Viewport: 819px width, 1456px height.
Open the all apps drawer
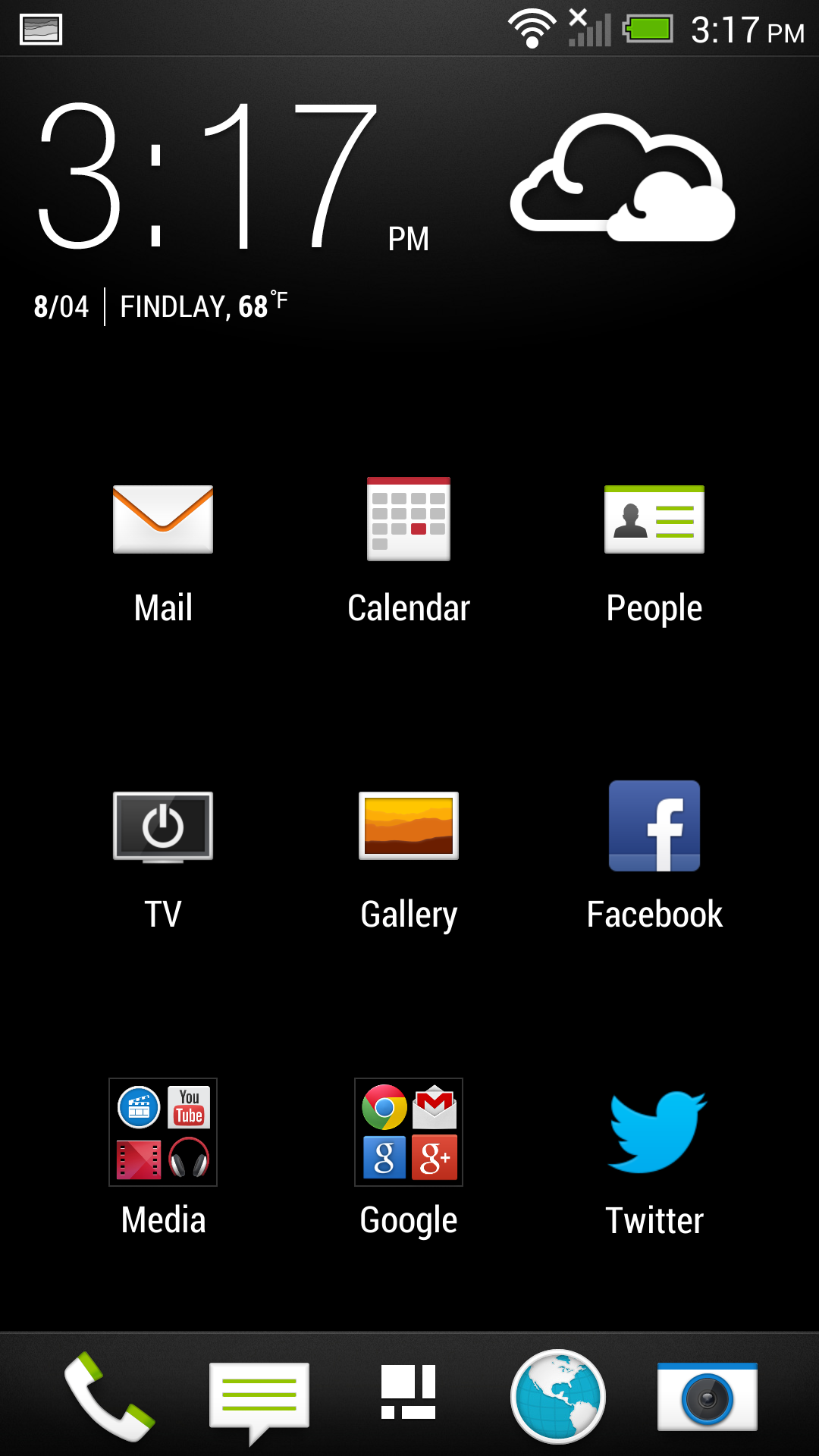click(x=409, y=1392)
